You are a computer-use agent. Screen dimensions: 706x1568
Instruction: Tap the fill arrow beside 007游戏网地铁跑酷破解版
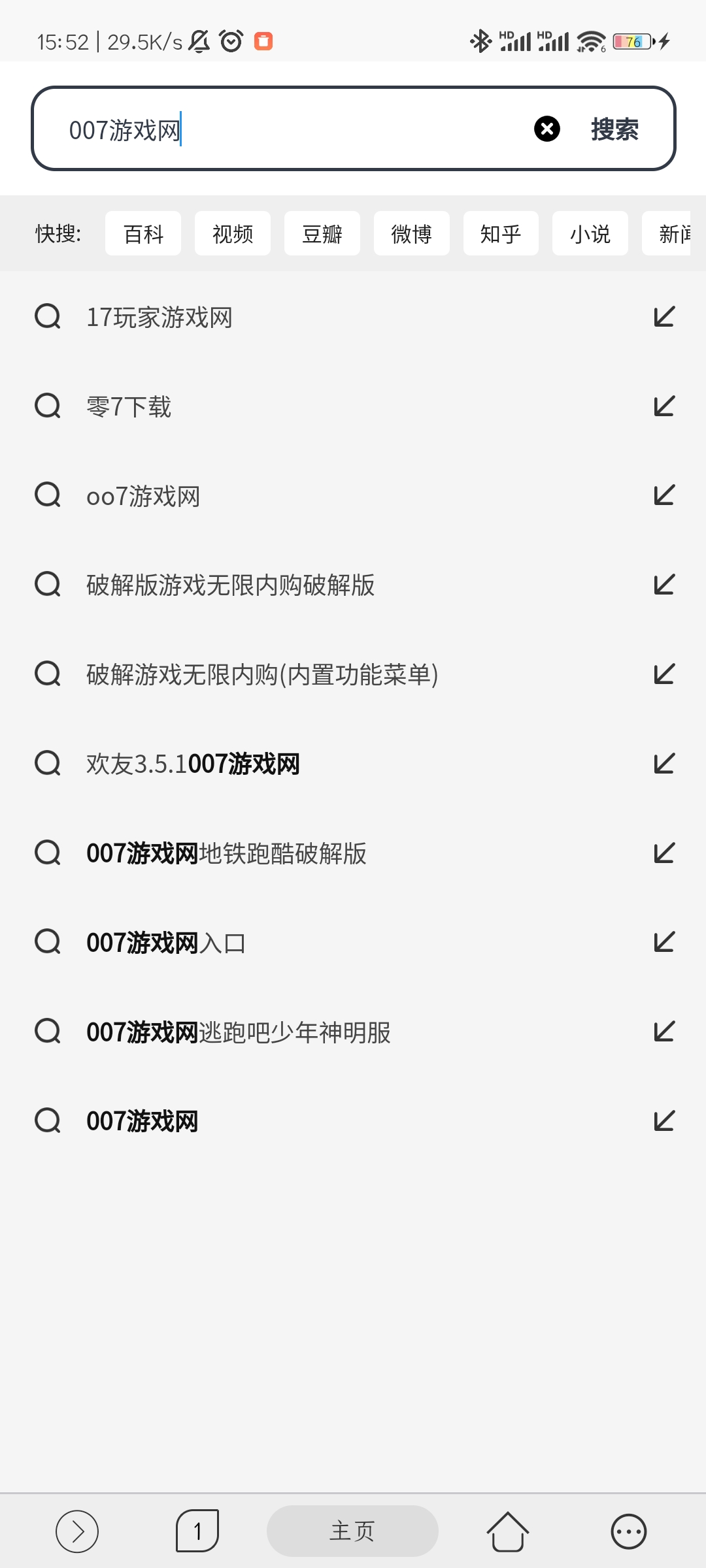(664, 853)
